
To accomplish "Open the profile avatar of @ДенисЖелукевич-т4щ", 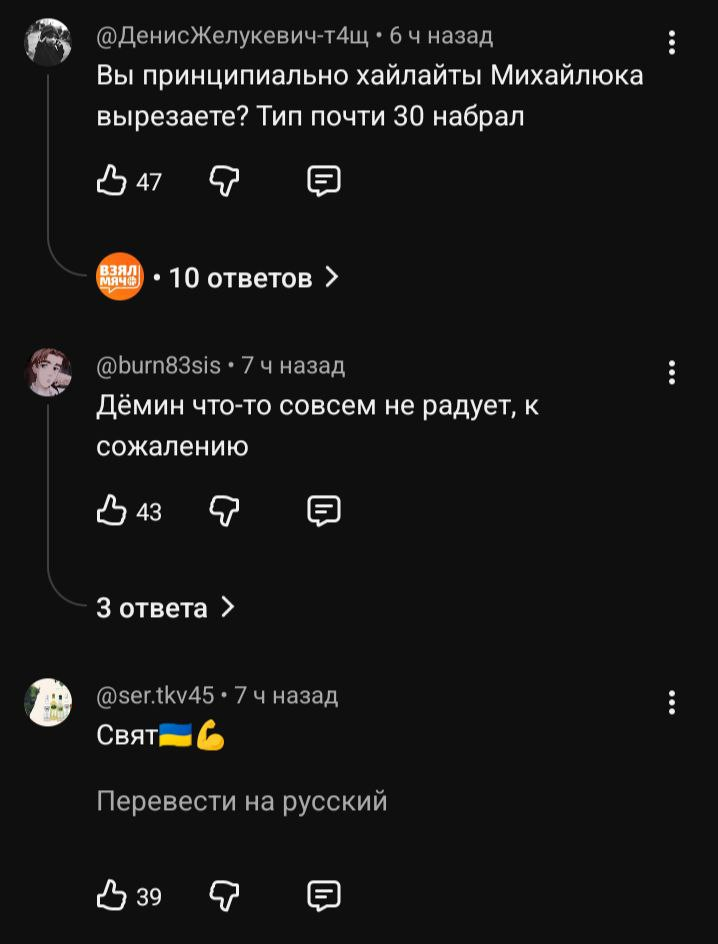I will [48, 42].
